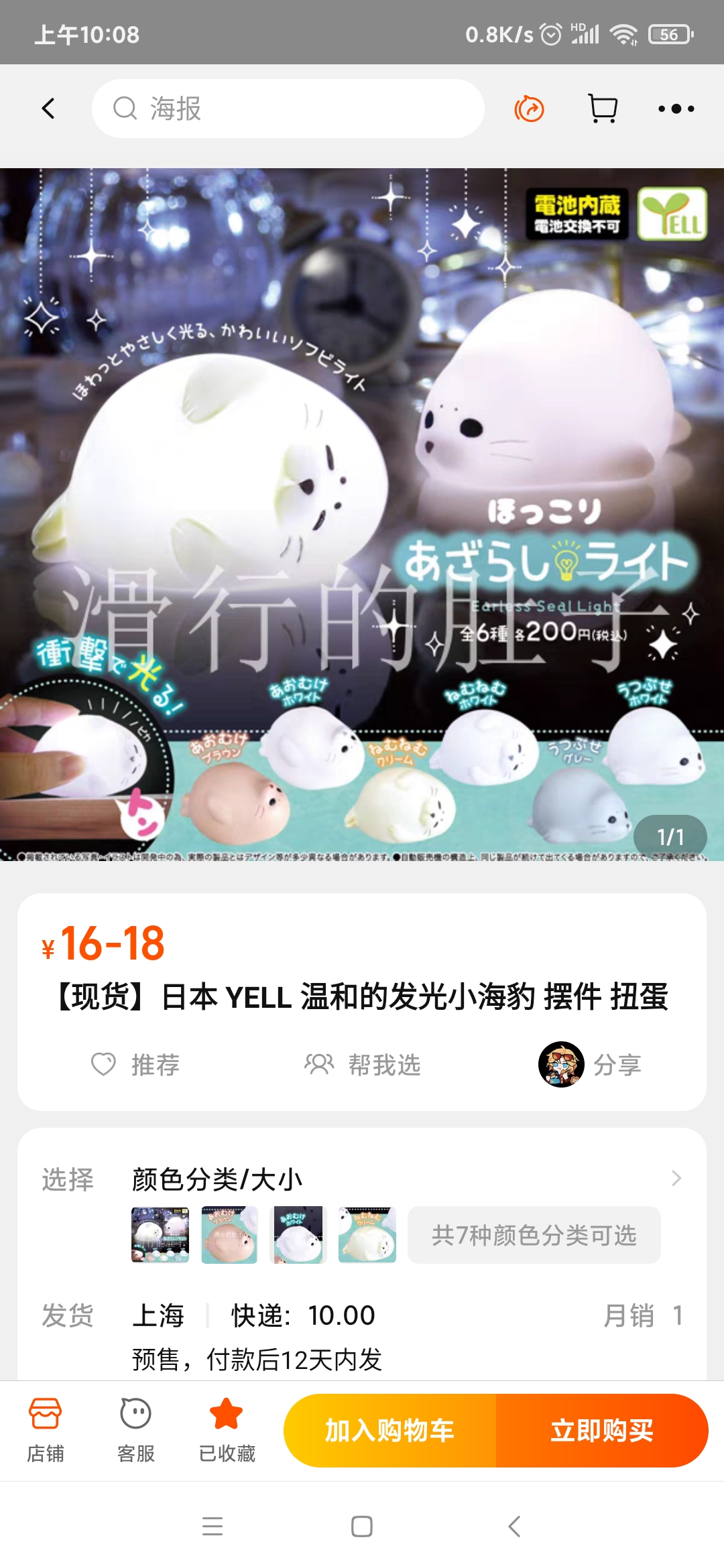Tap the search box showing 海报
Viewport: 724px width, 1568px height.
coord(288,109)
